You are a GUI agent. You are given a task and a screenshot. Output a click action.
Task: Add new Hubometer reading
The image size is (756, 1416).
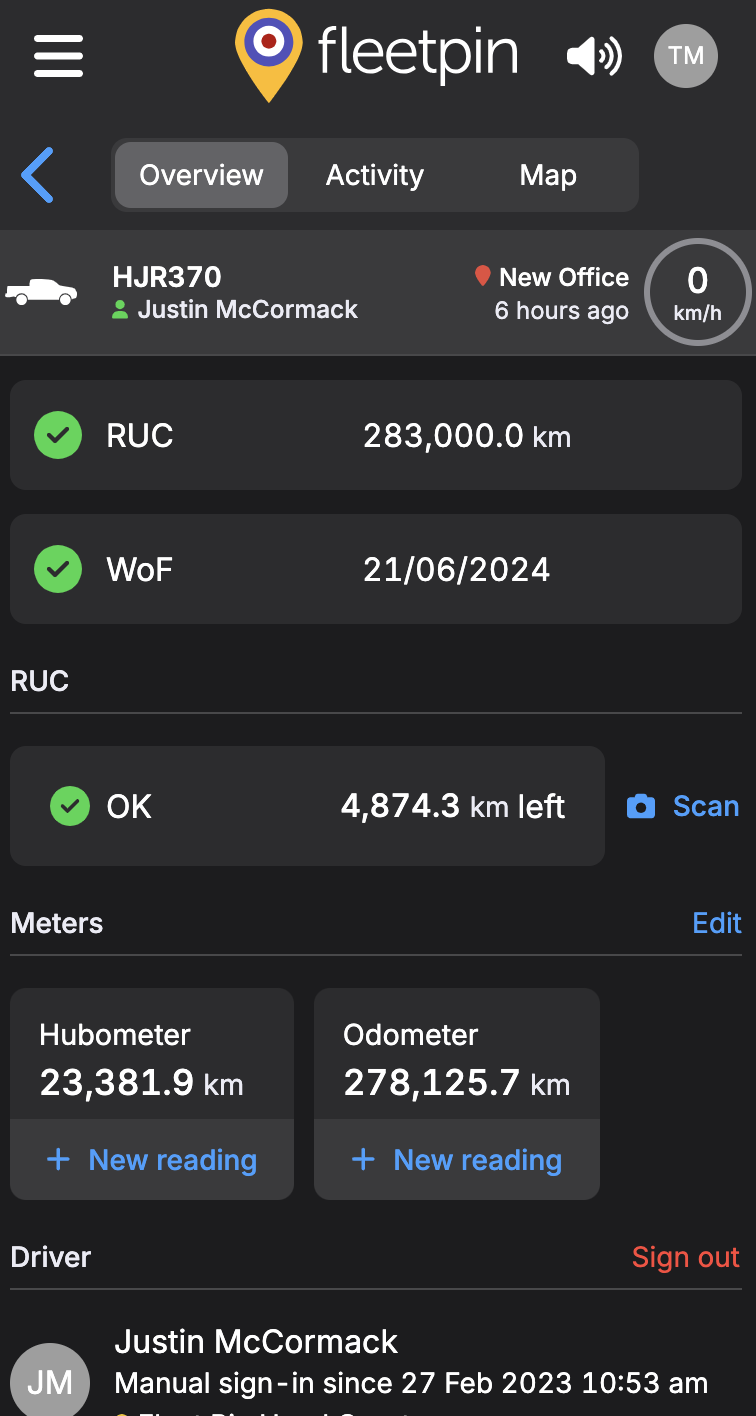152,1159
